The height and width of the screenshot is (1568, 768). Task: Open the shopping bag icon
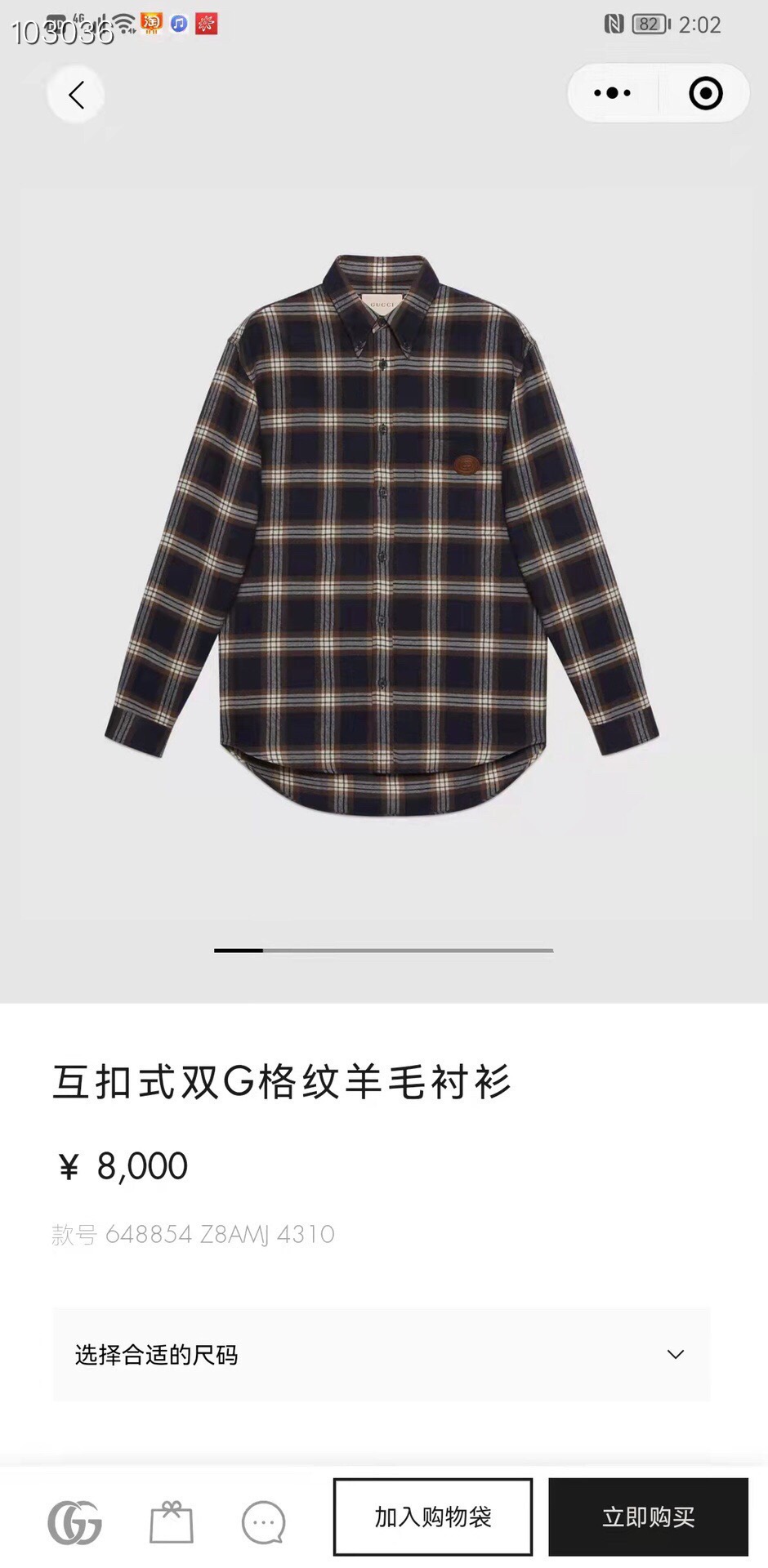[x=171, y=1522]
